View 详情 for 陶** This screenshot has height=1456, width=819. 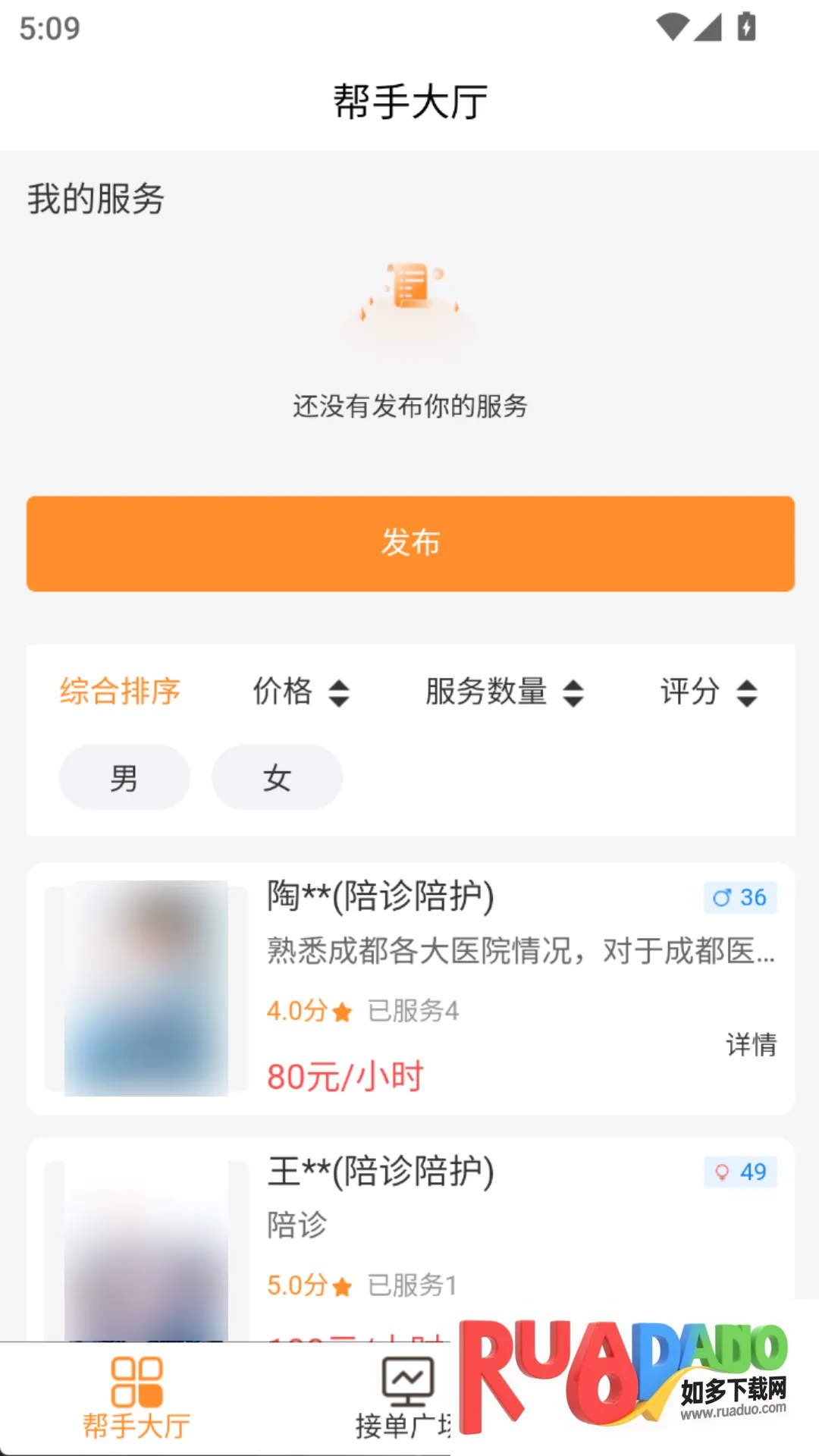751,1044
